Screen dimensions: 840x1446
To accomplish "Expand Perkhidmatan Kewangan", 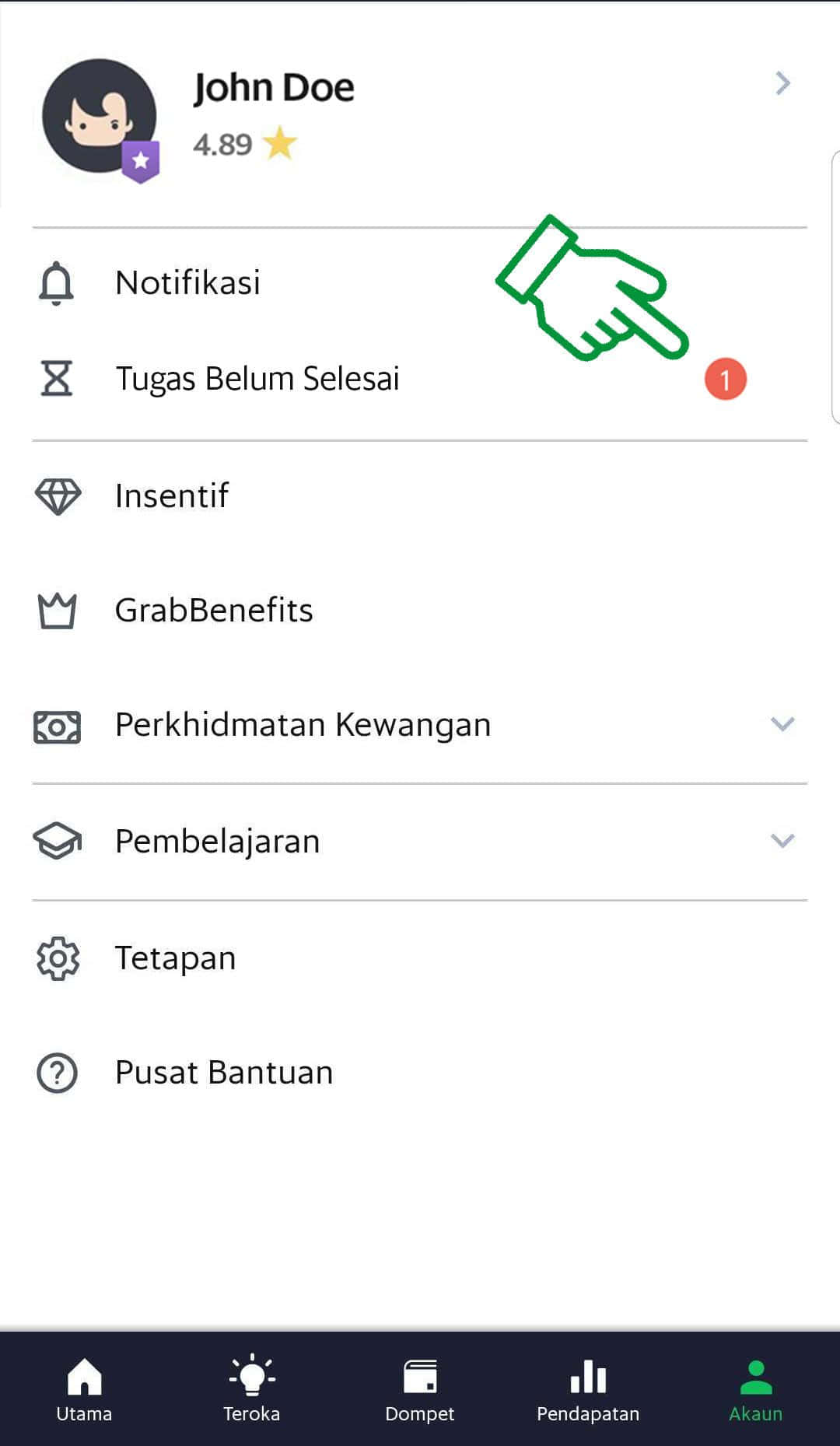I will 420,725.
